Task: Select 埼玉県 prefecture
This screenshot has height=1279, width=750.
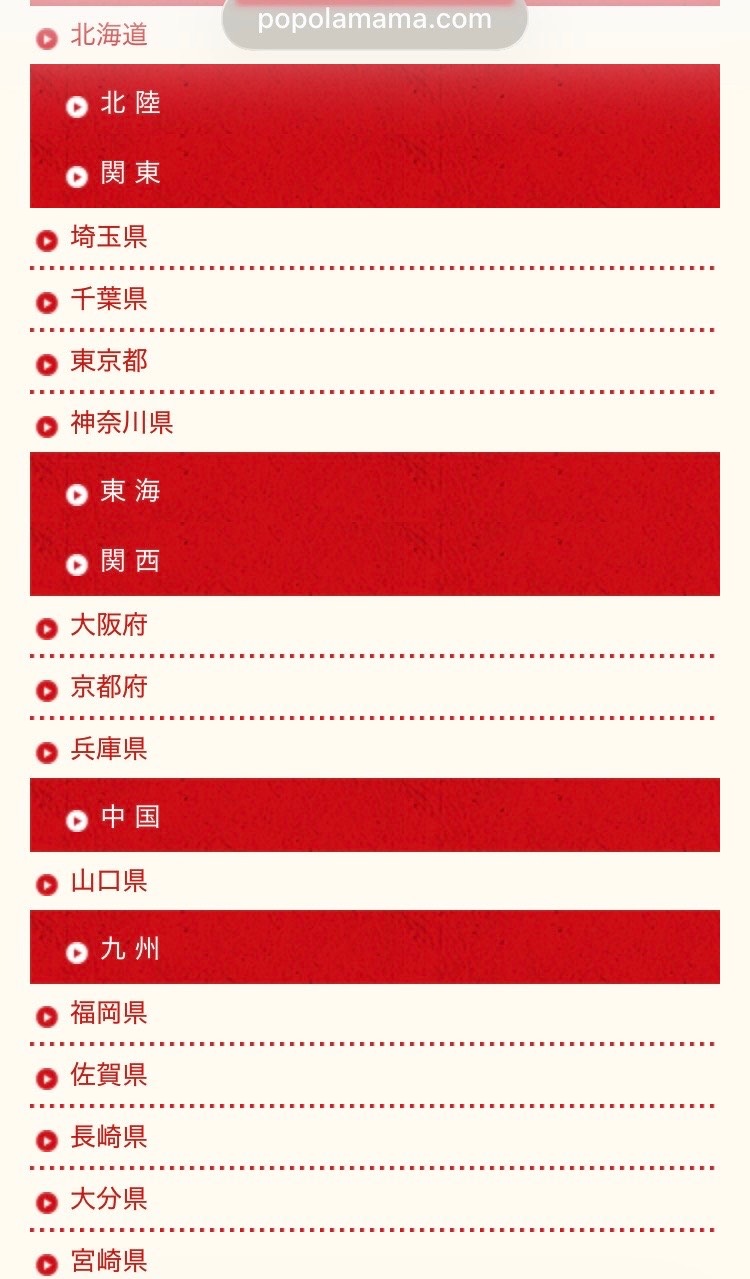Action: pos(108,238)
